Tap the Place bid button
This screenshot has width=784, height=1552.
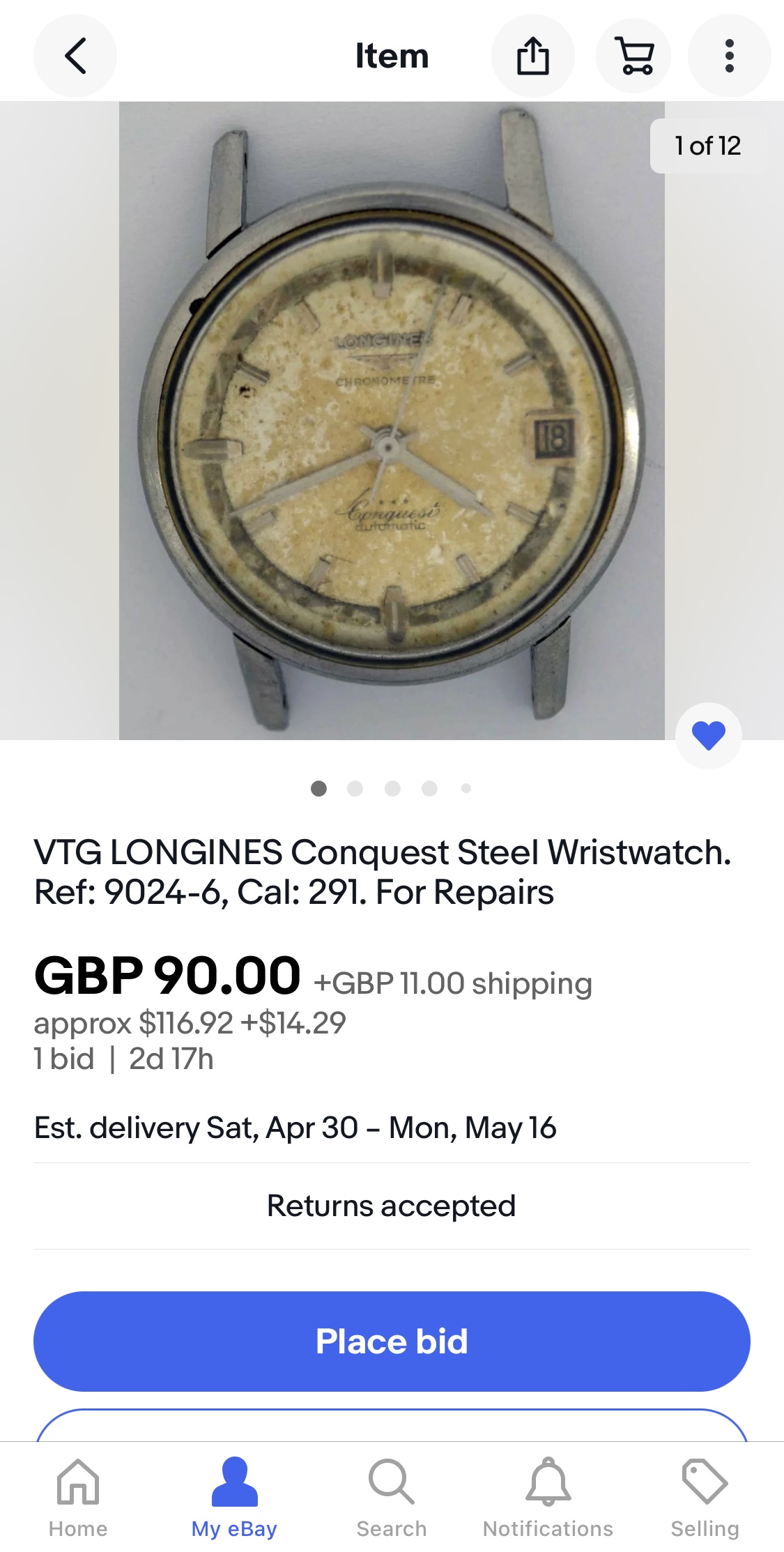[x=392, y=1342]
